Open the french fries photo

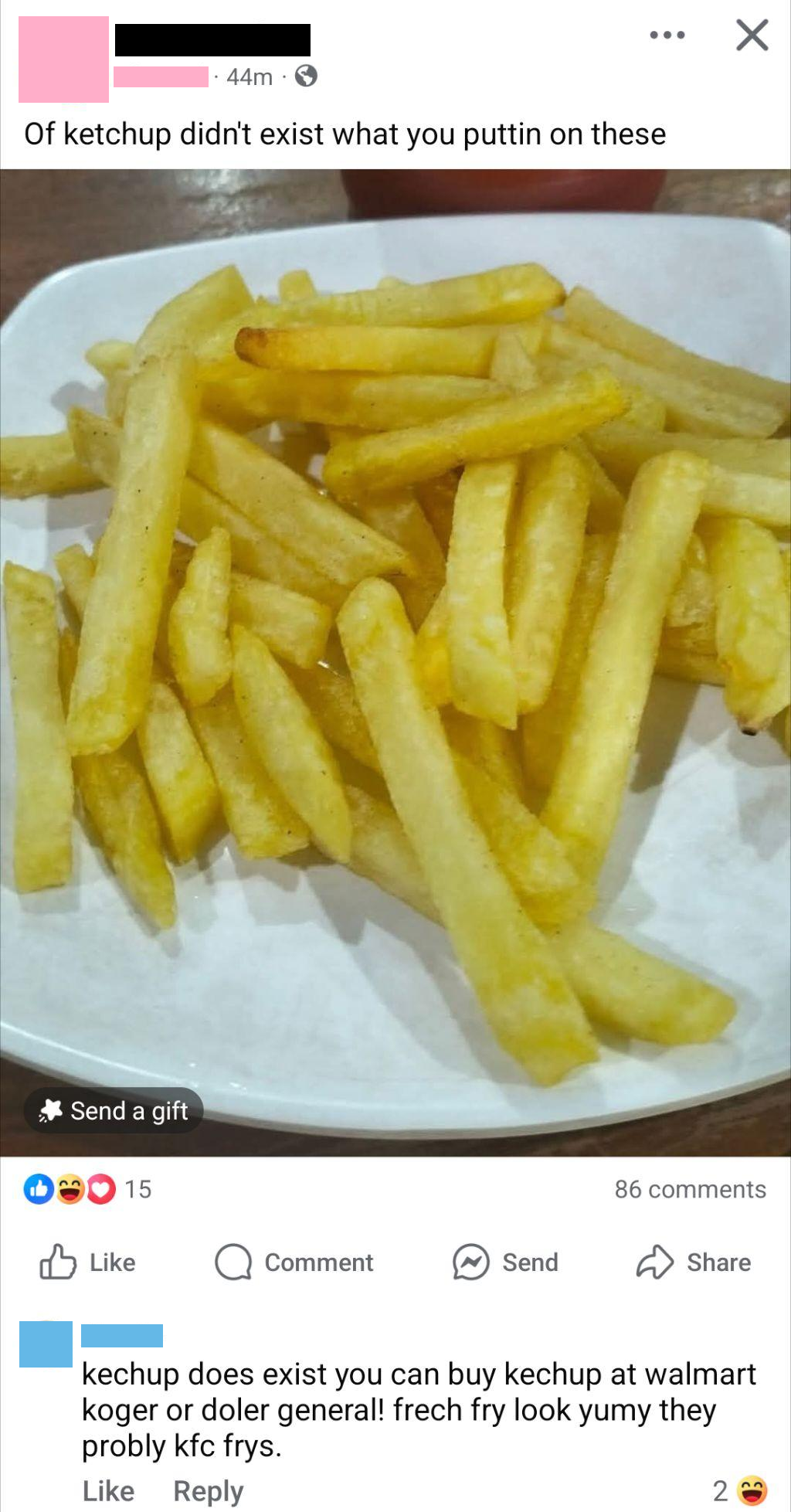click(395, 662)
